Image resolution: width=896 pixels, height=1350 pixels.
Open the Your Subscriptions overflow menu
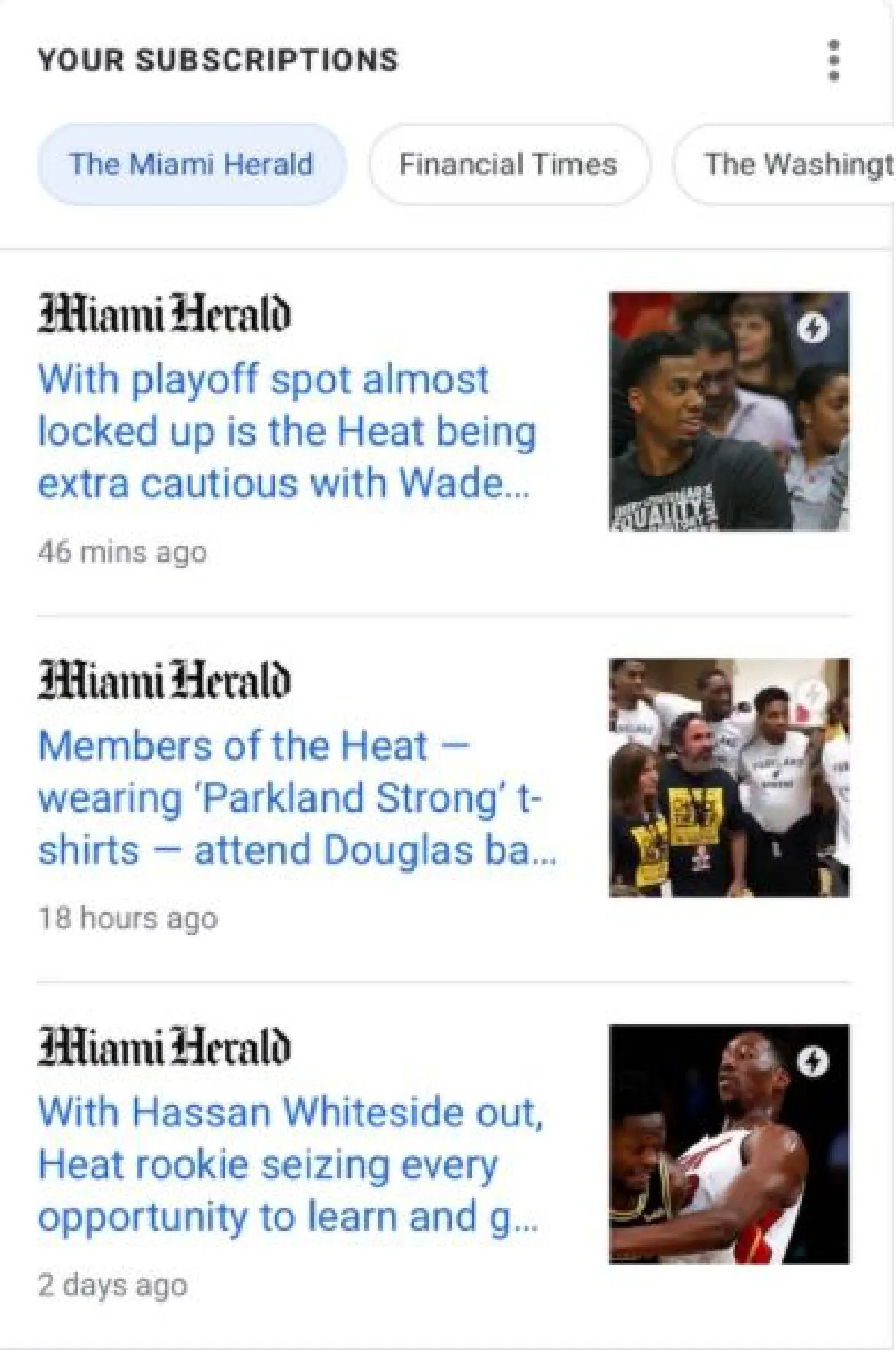[834, 60]
